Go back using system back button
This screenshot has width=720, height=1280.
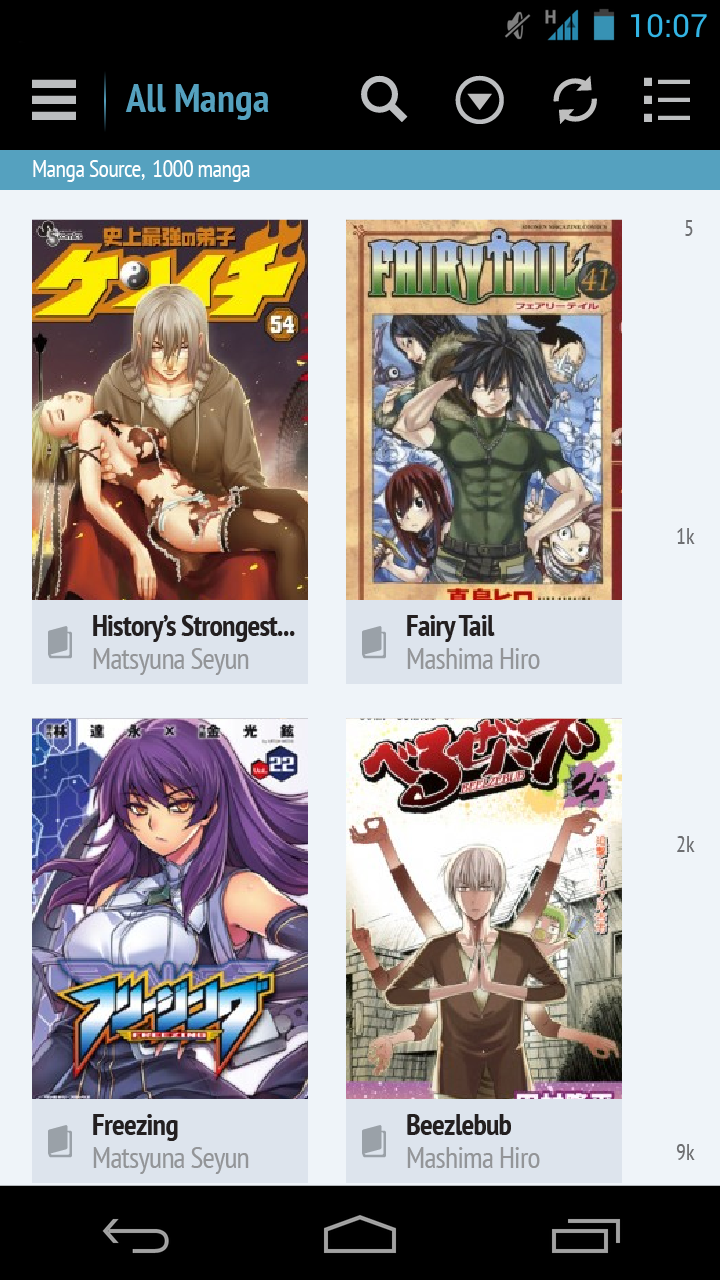136,1236
